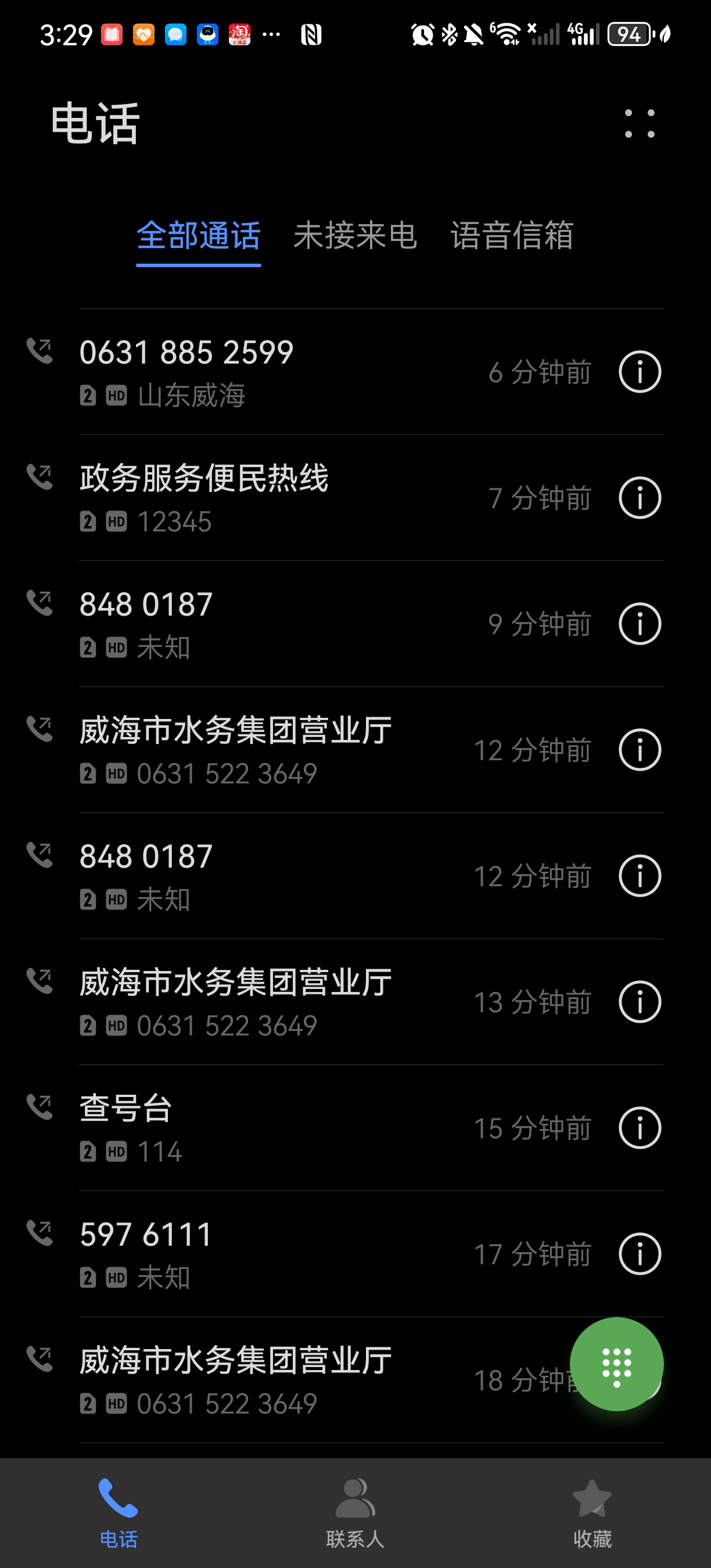Switch to the 未接来电 tab

[x=355, y=236]
